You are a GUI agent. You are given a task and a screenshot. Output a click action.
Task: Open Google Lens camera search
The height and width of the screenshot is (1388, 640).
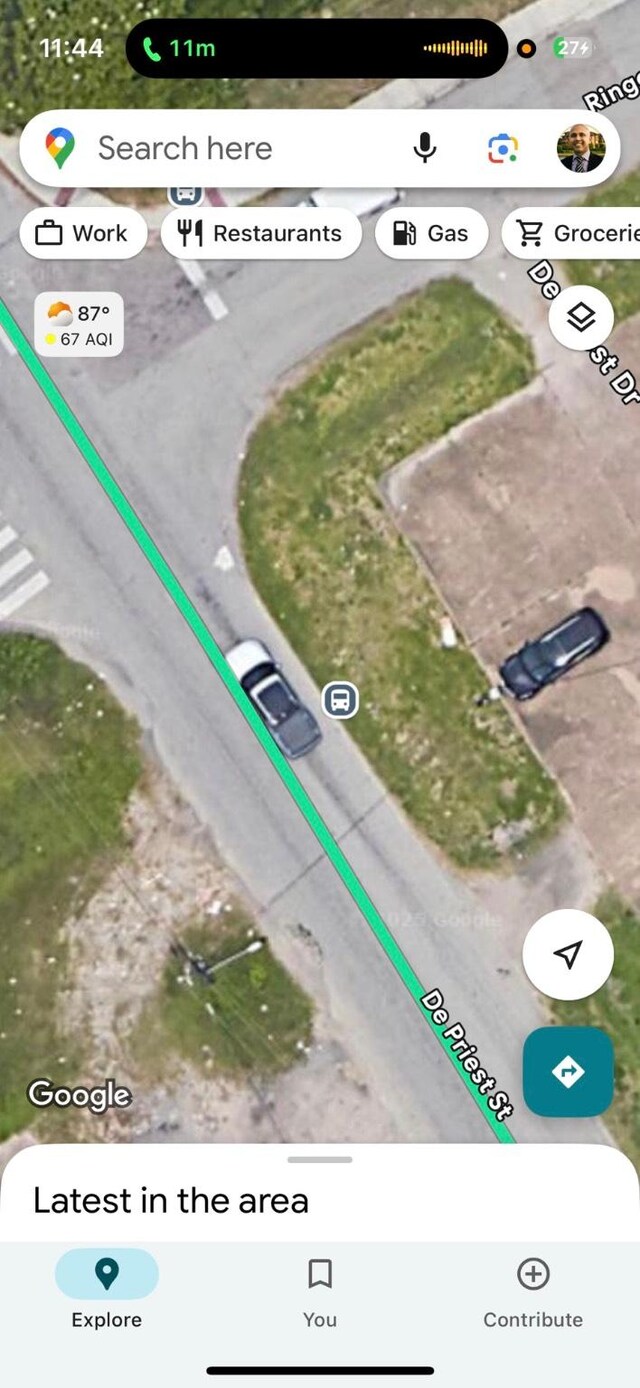[x=503, y=149]
